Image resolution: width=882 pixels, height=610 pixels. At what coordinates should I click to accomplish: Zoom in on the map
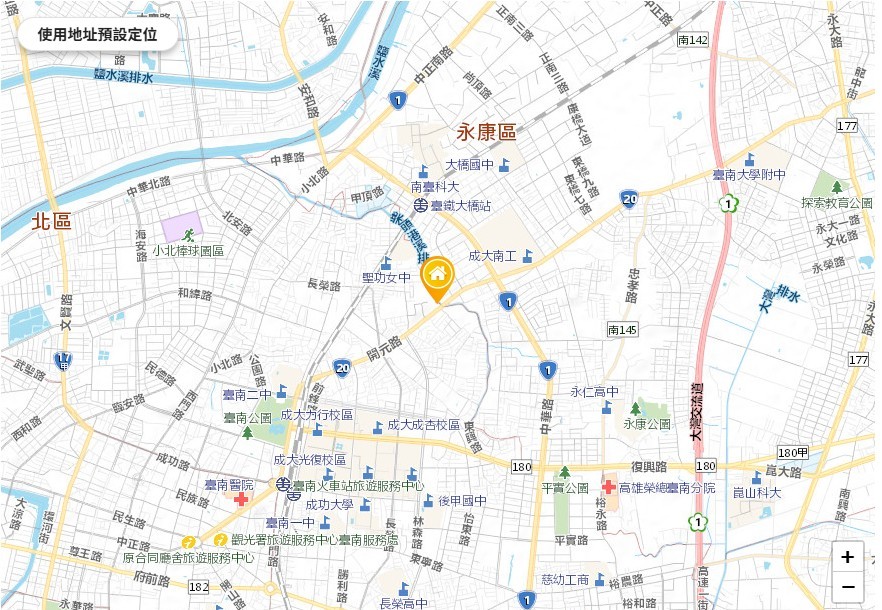coord(847,557)
